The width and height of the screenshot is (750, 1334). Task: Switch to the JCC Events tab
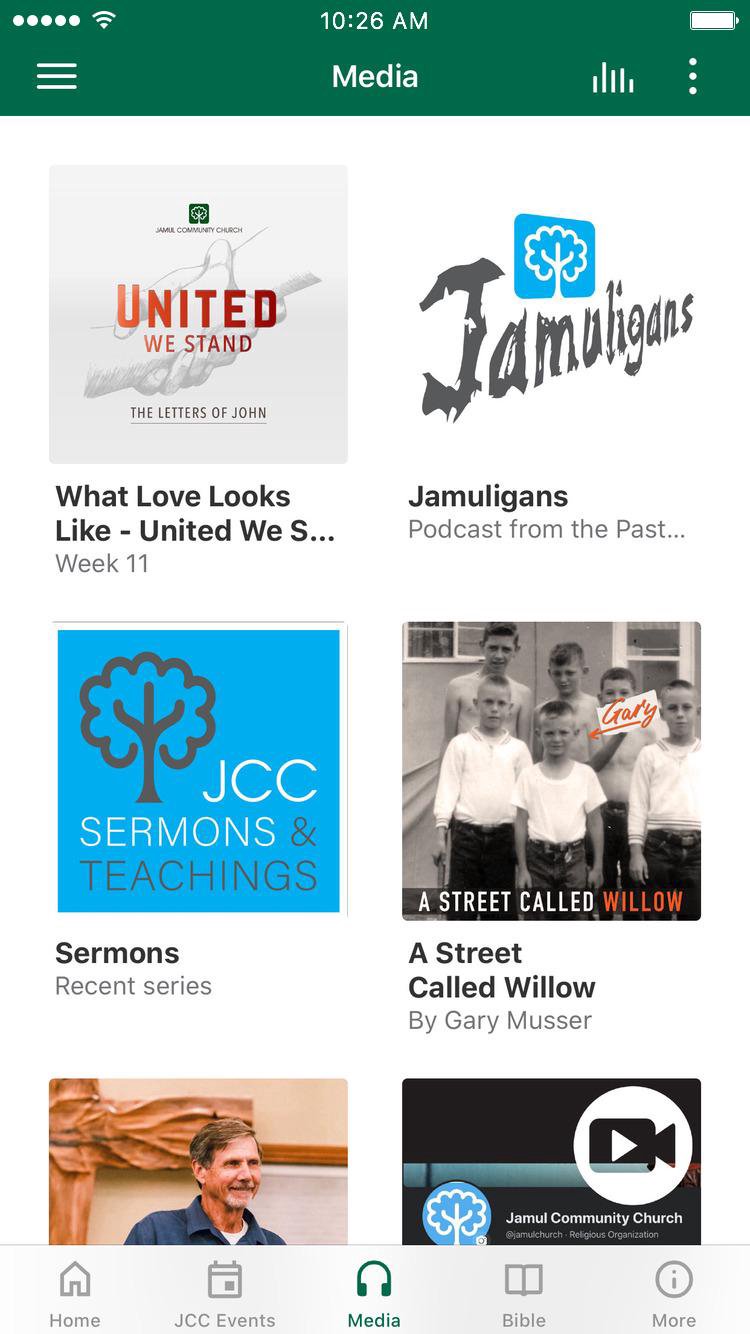pos(225,1293)
